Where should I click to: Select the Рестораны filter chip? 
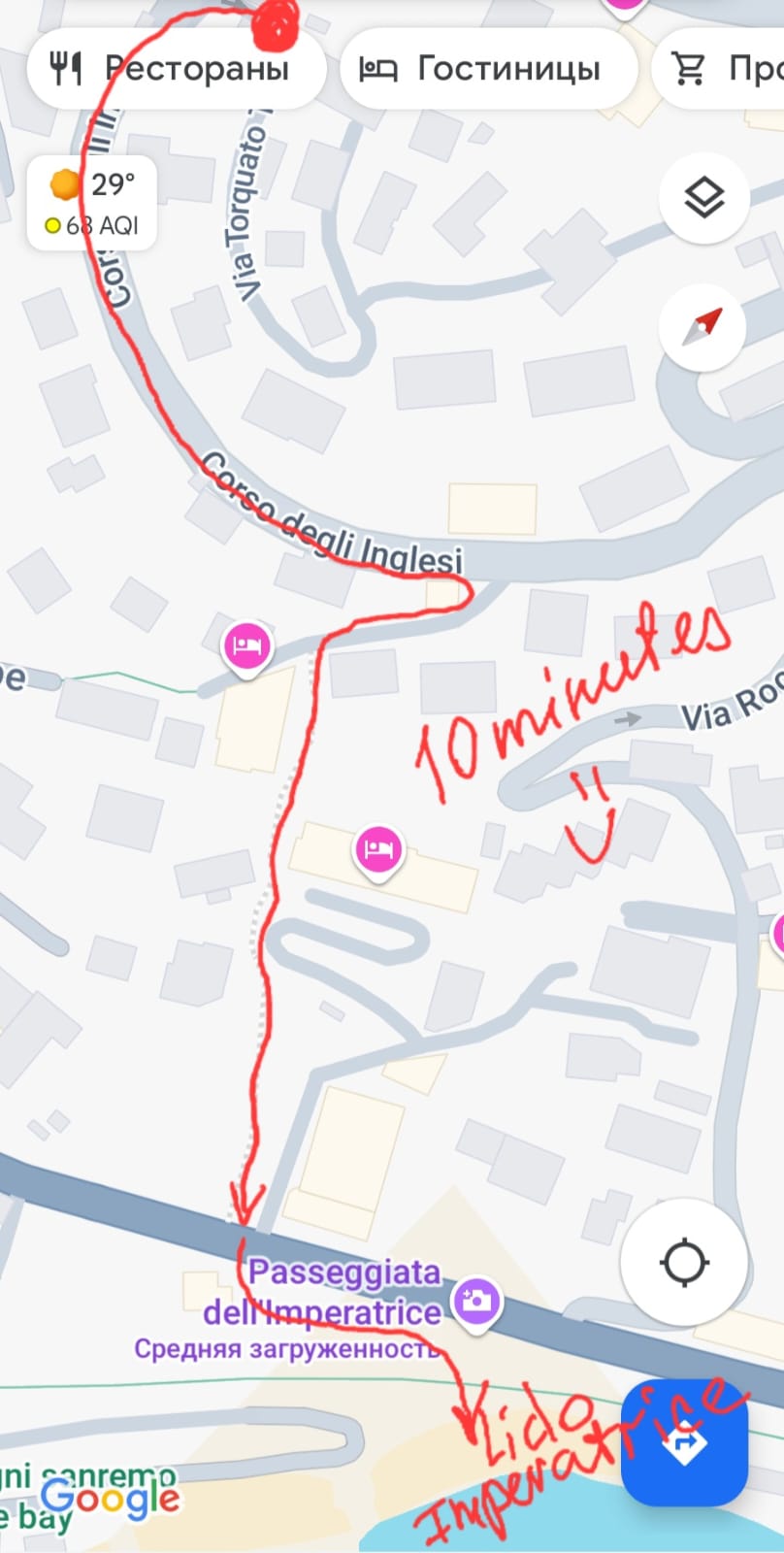click(x=176, y=69)
